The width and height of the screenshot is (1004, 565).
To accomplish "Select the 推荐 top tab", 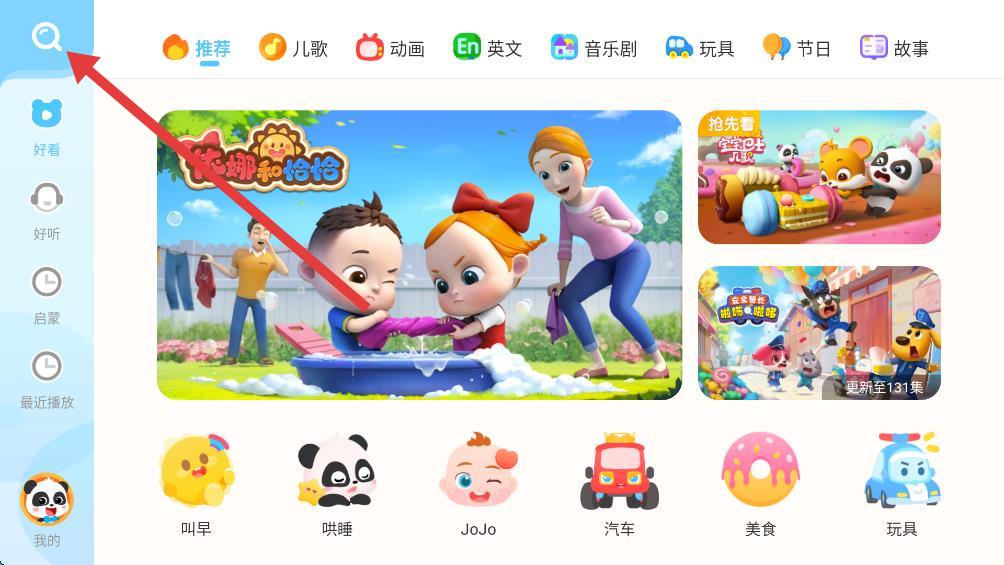I will [197, 47].
